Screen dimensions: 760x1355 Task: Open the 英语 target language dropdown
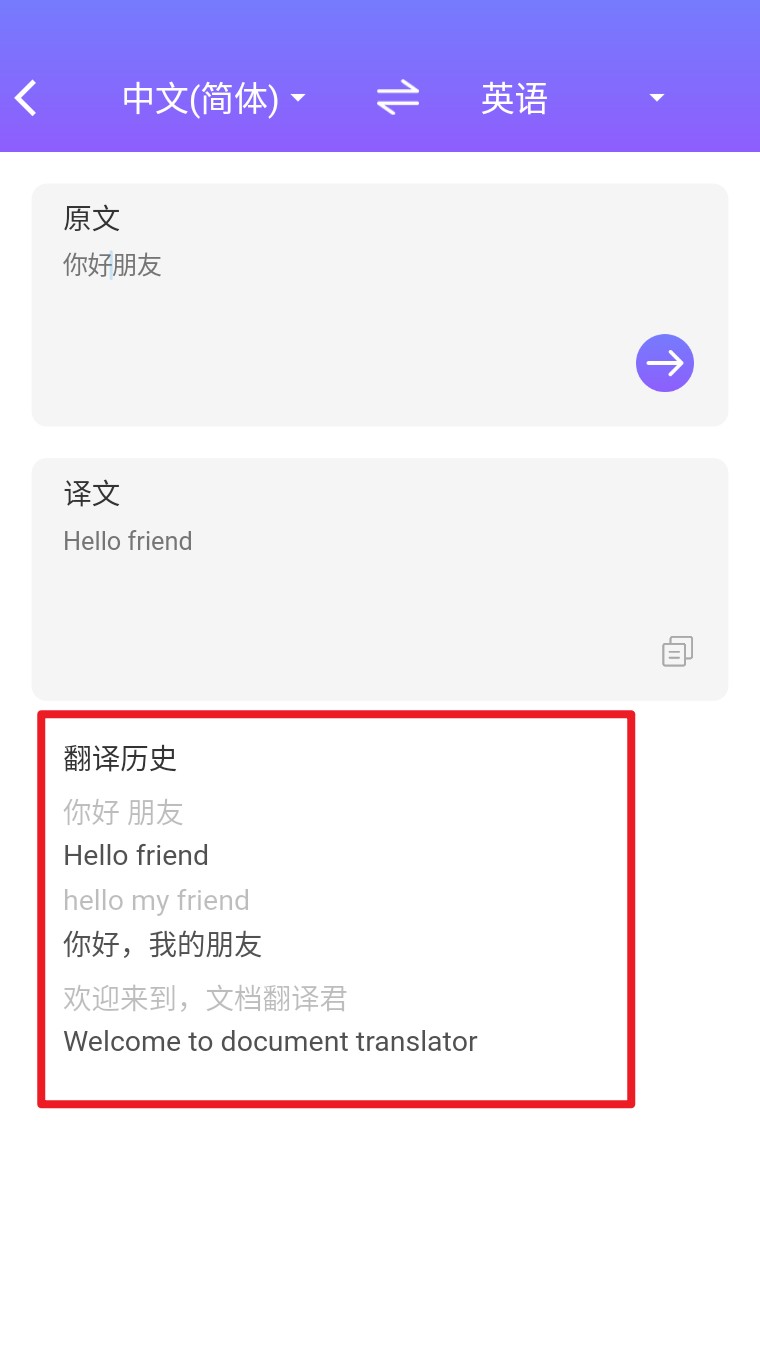(x=572, y=98)
